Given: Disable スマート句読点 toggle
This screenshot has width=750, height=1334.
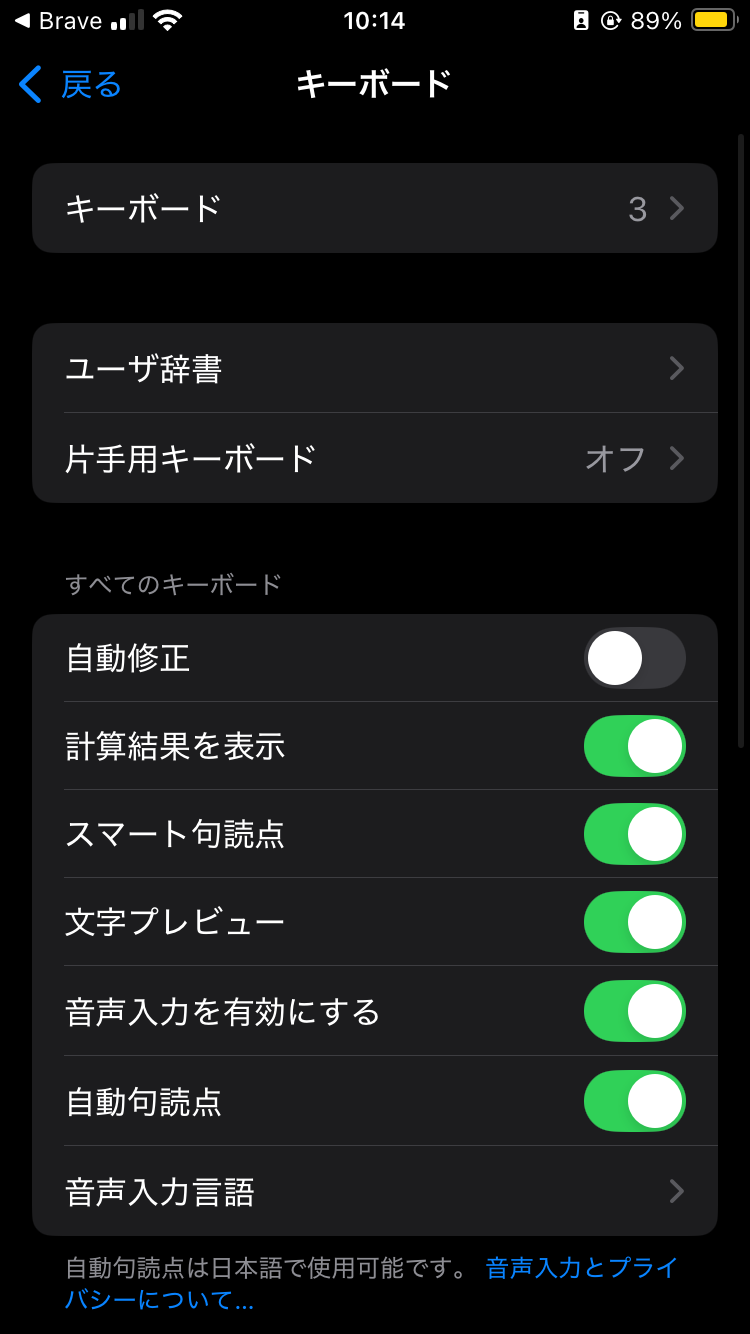Looking at the screenshot, I should click(x=634, y=834).
